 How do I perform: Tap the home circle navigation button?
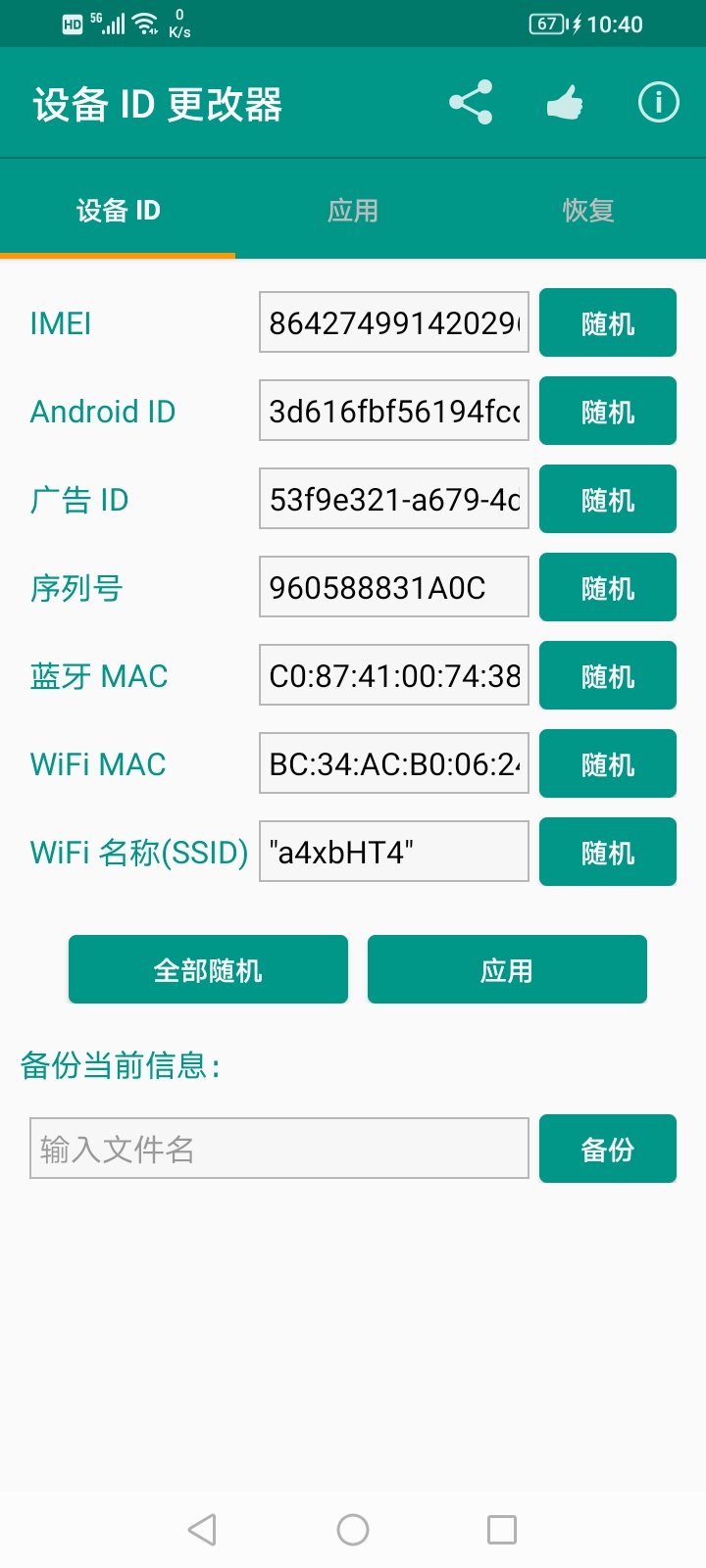[352, 1528]
